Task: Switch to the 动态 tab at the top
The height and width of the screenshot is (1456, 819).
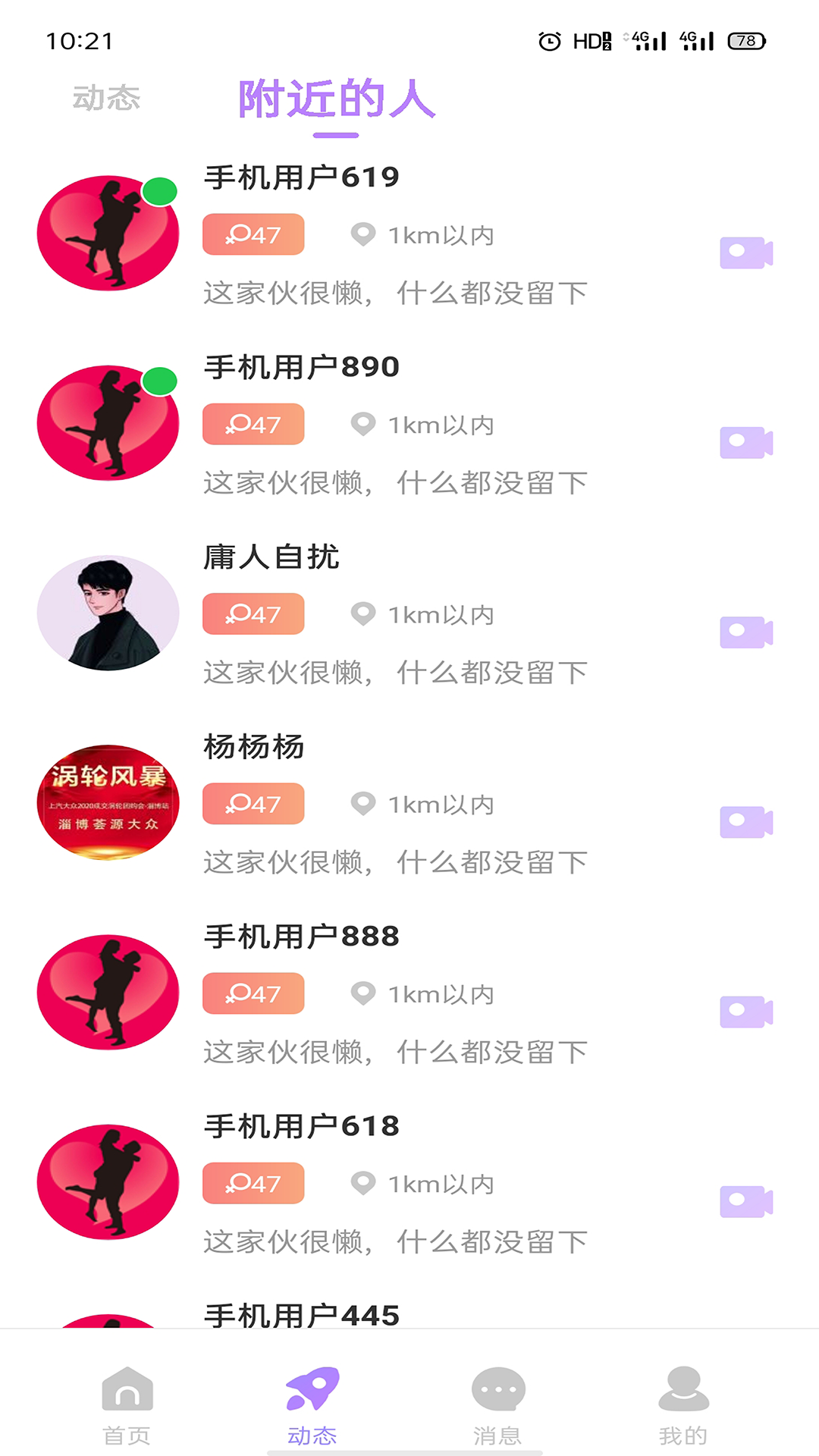Action: (105, 97)
